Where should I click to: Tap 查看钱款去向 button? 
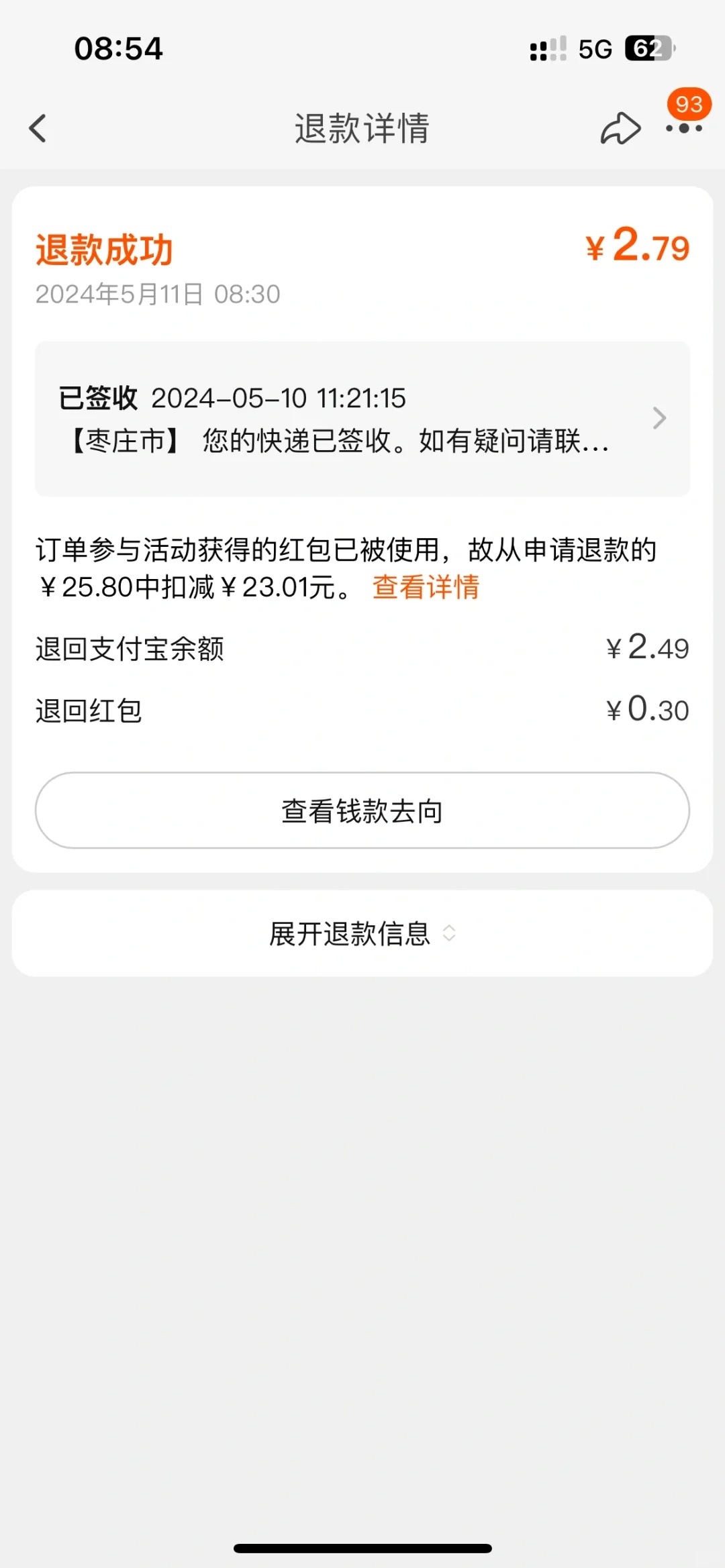point(362,811)
